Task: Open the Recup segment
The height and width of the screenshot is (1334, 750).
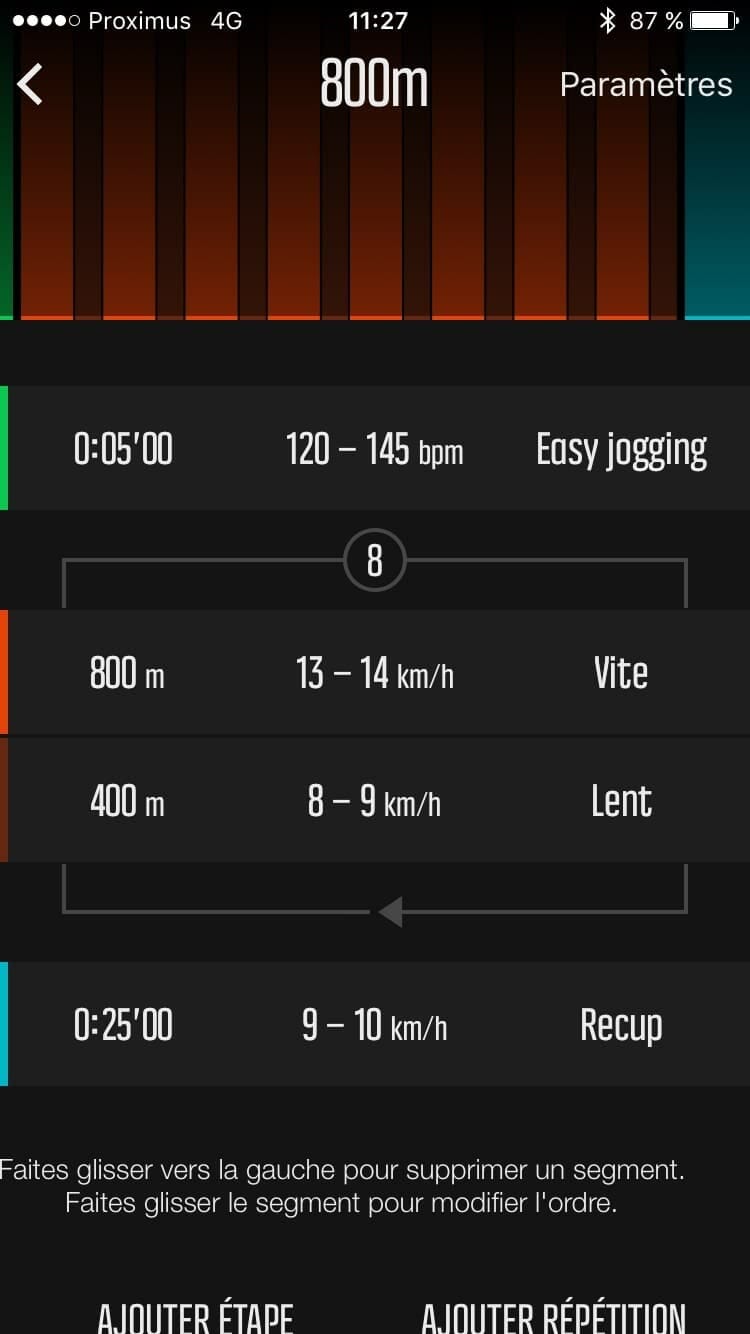Action: [375, 1025]
